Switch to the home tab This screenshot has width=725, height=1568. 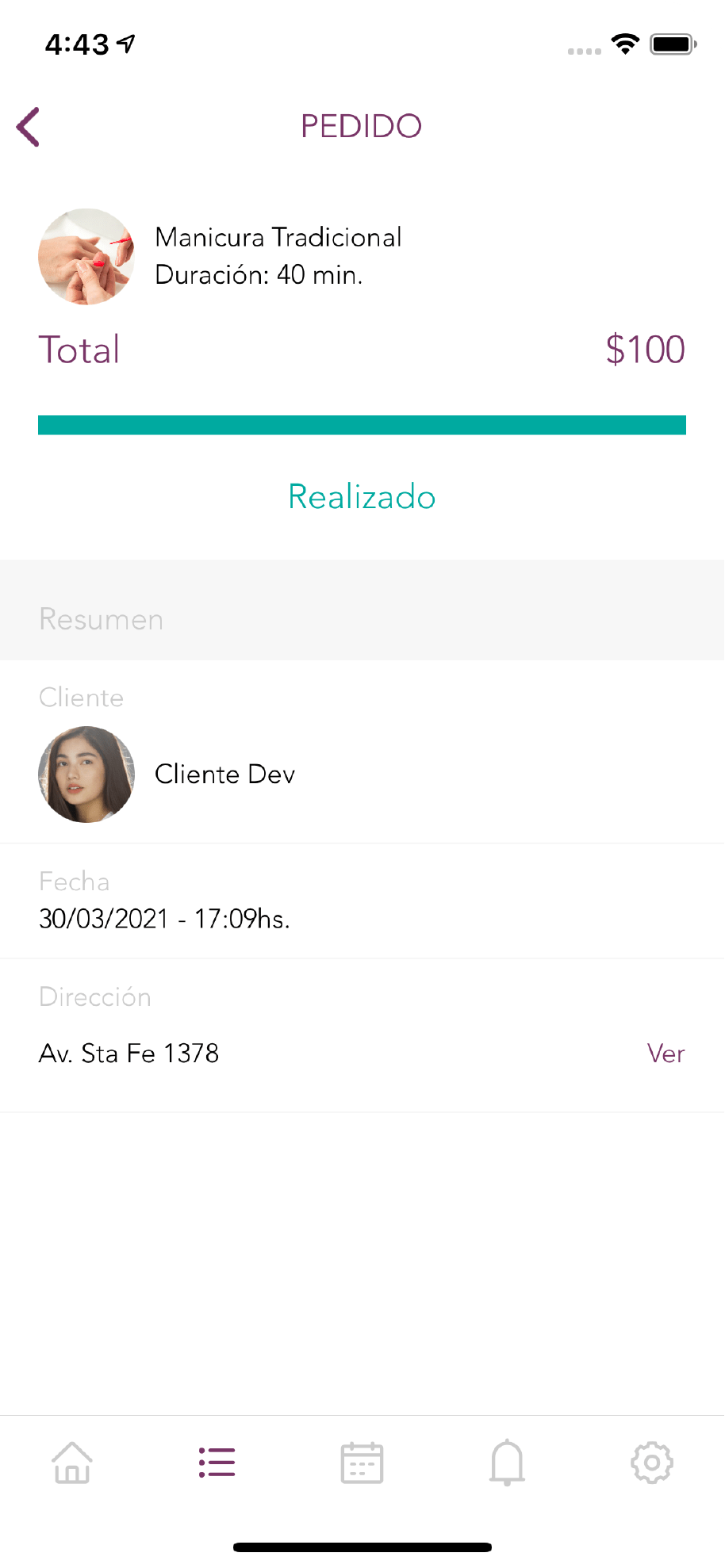pos(72,1463)
